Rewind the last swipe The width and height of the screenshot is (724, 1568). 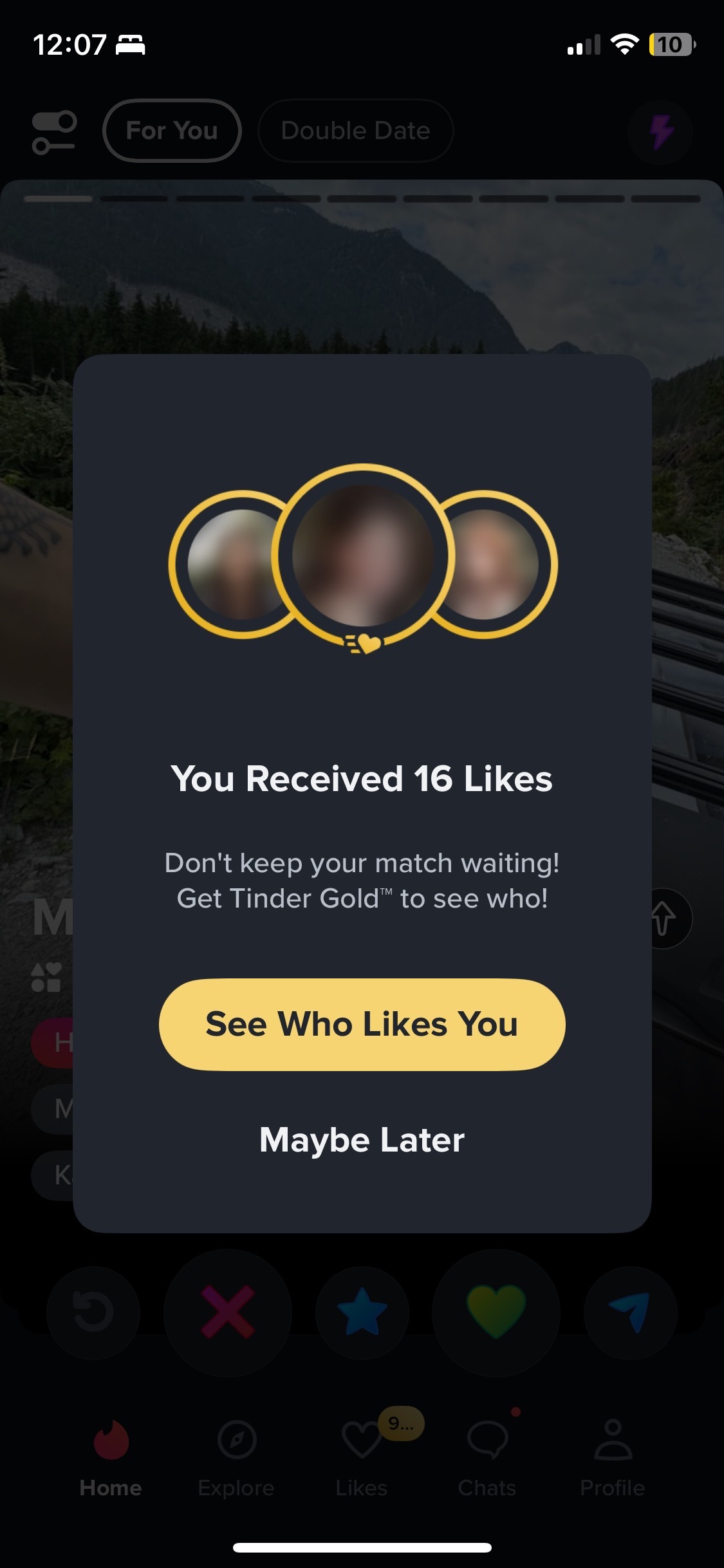(93, 1312)
